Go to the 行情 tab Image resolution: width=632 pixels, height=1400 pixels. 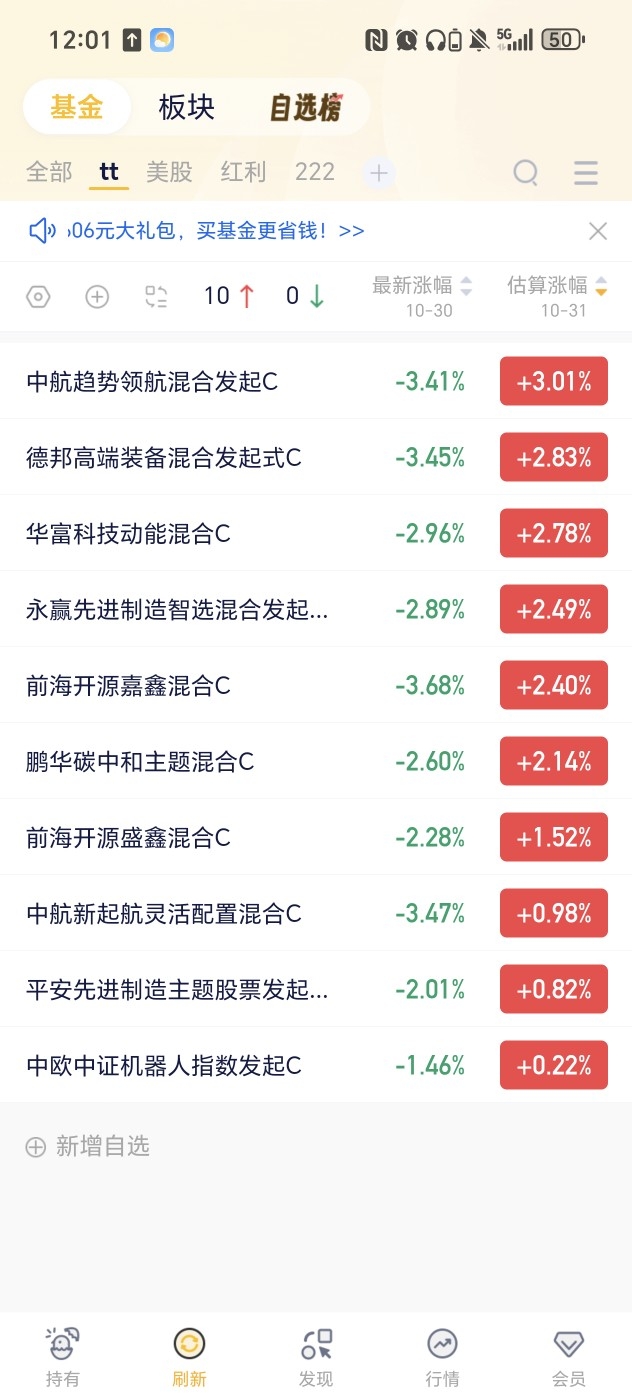click(442, 1356)
